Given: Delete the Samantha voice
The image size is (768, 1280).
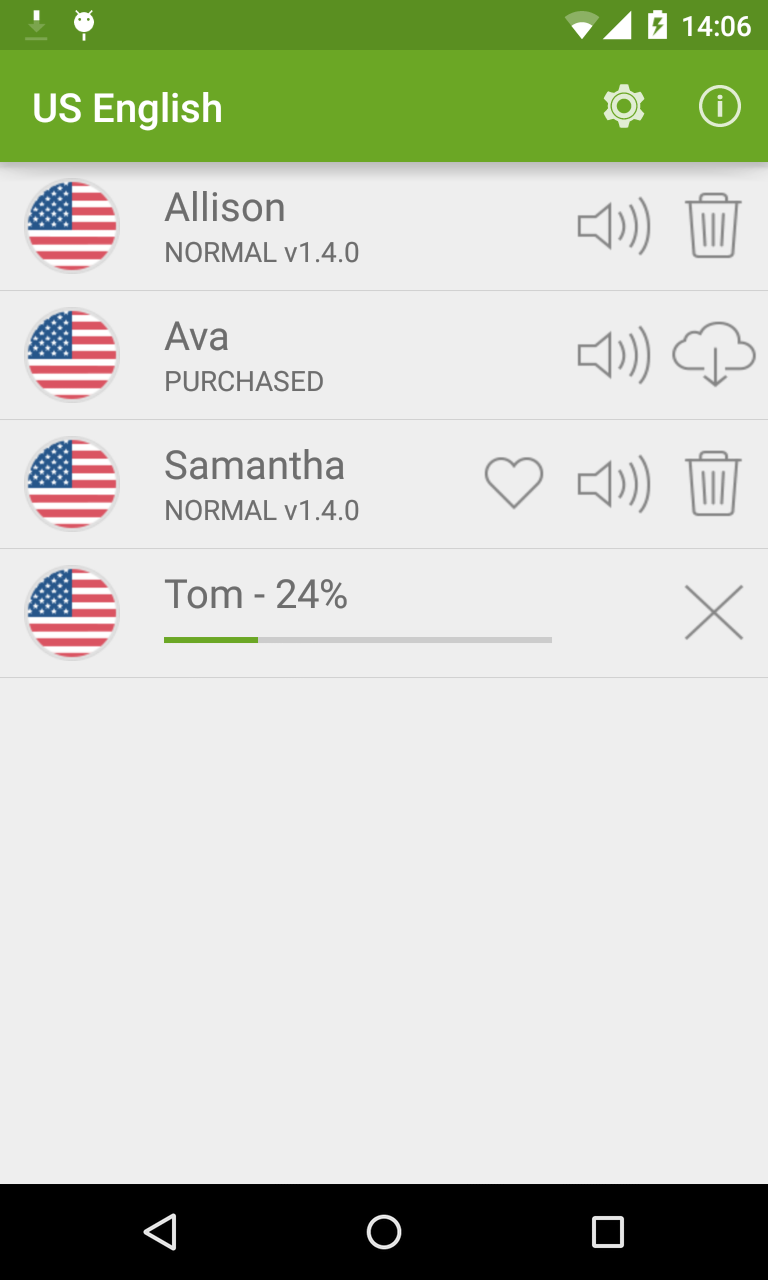Looking at the screenshot, I should tap(713, 485).
